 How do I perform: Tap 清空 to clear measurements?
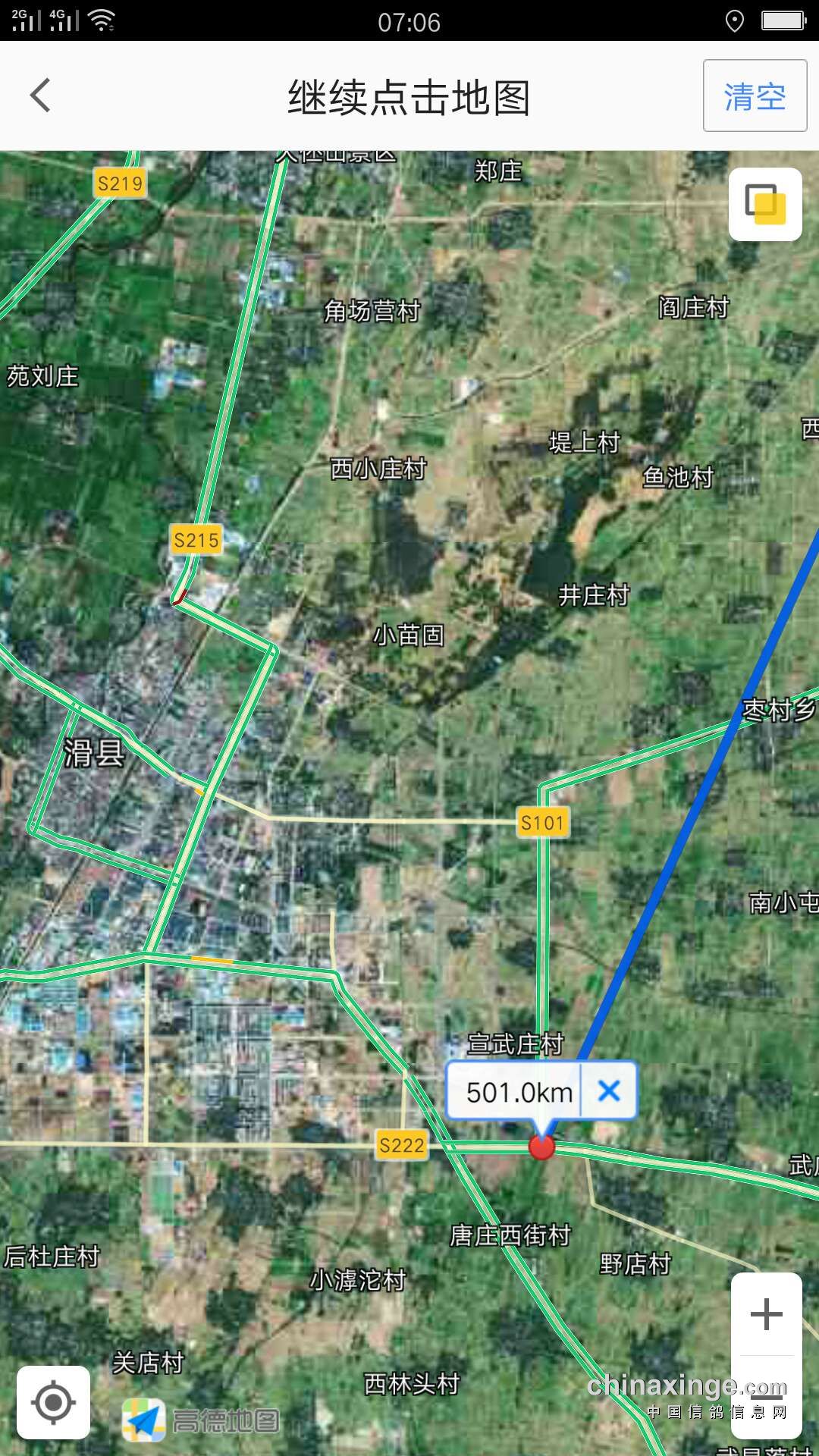(x=754, y=96)
